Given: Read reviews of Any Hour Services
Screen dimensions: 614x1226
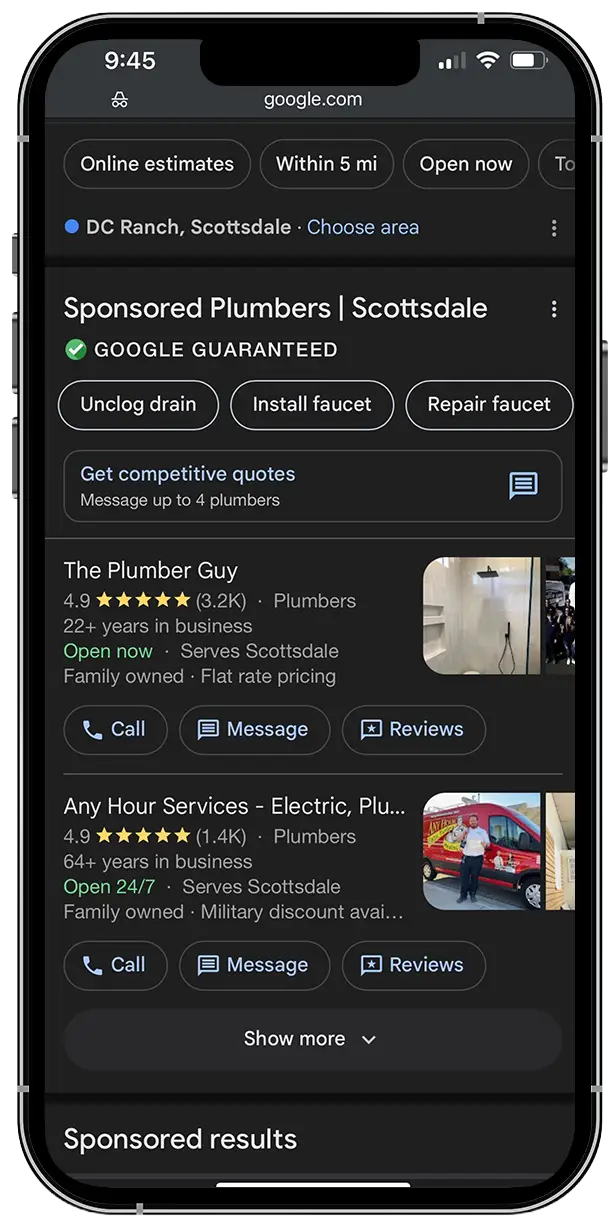Looking at the screenshot, I should click(413, 965).
